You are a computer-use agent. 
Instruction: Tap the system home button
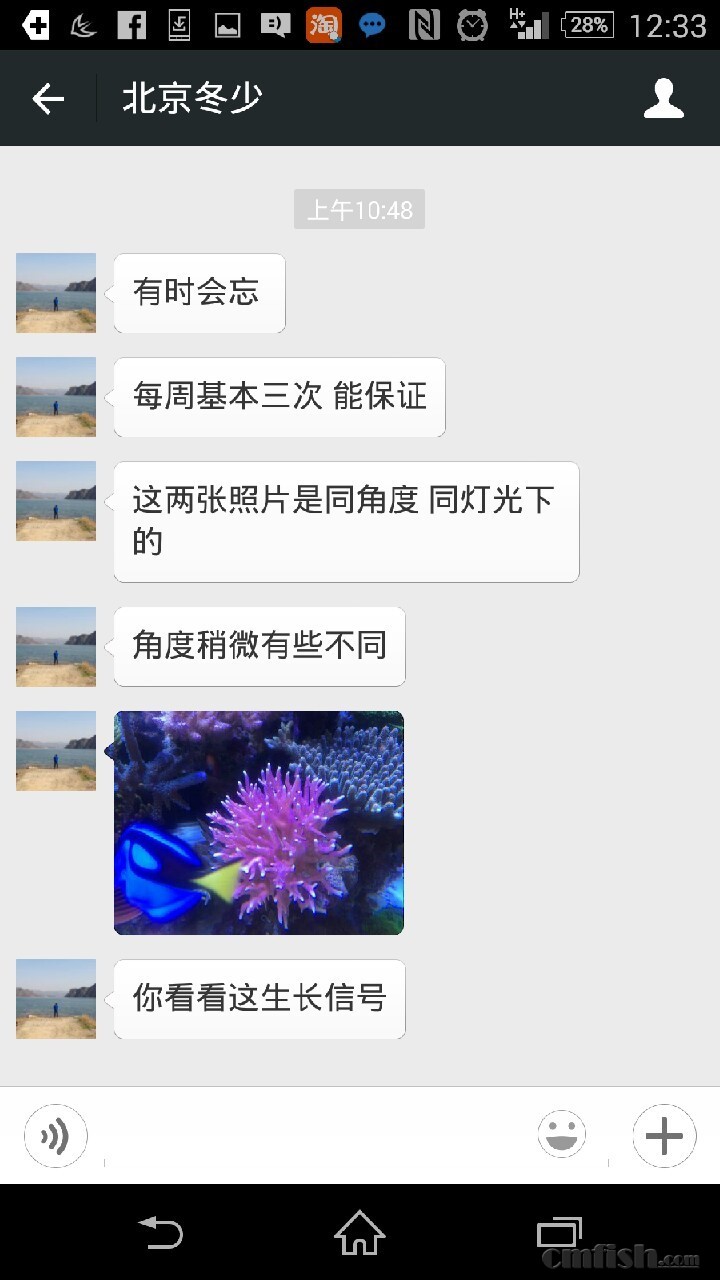coord(359,1232)
